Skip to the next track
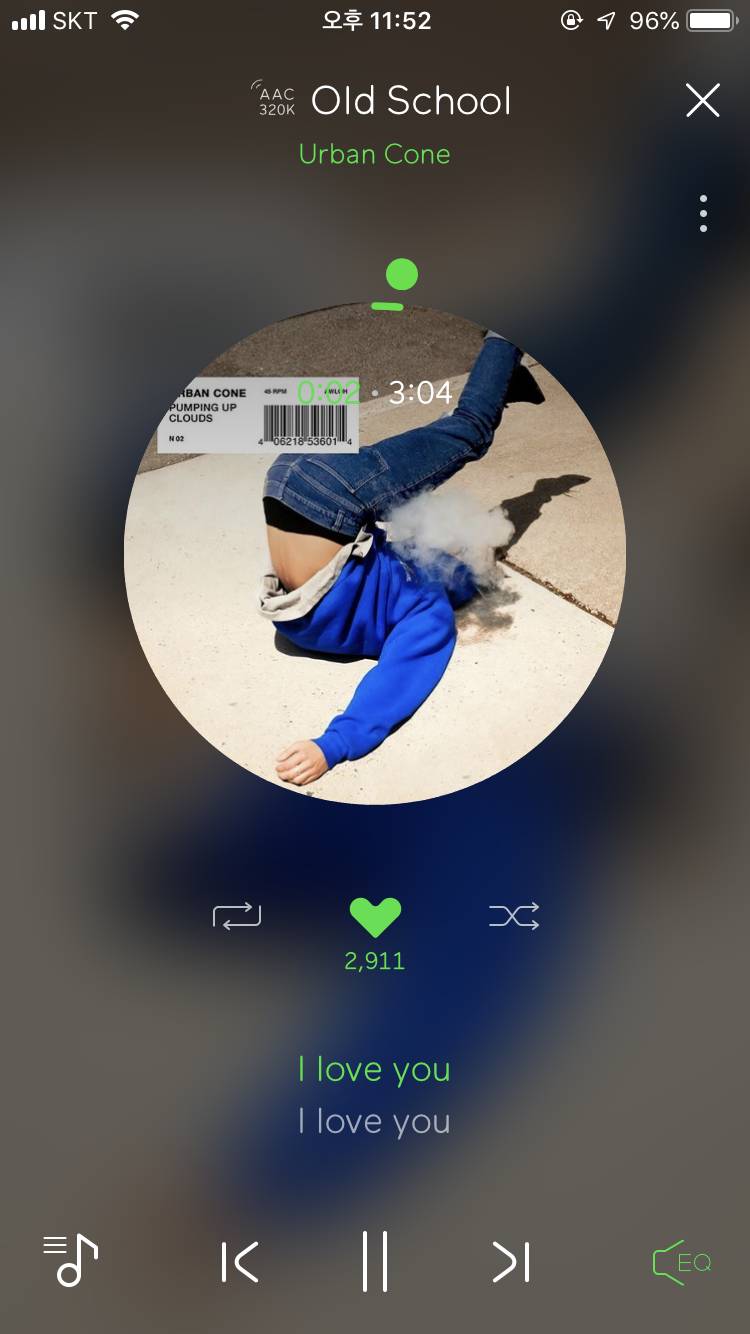The width and height of the screenshot is (750, 1334). coord(511,1262)
